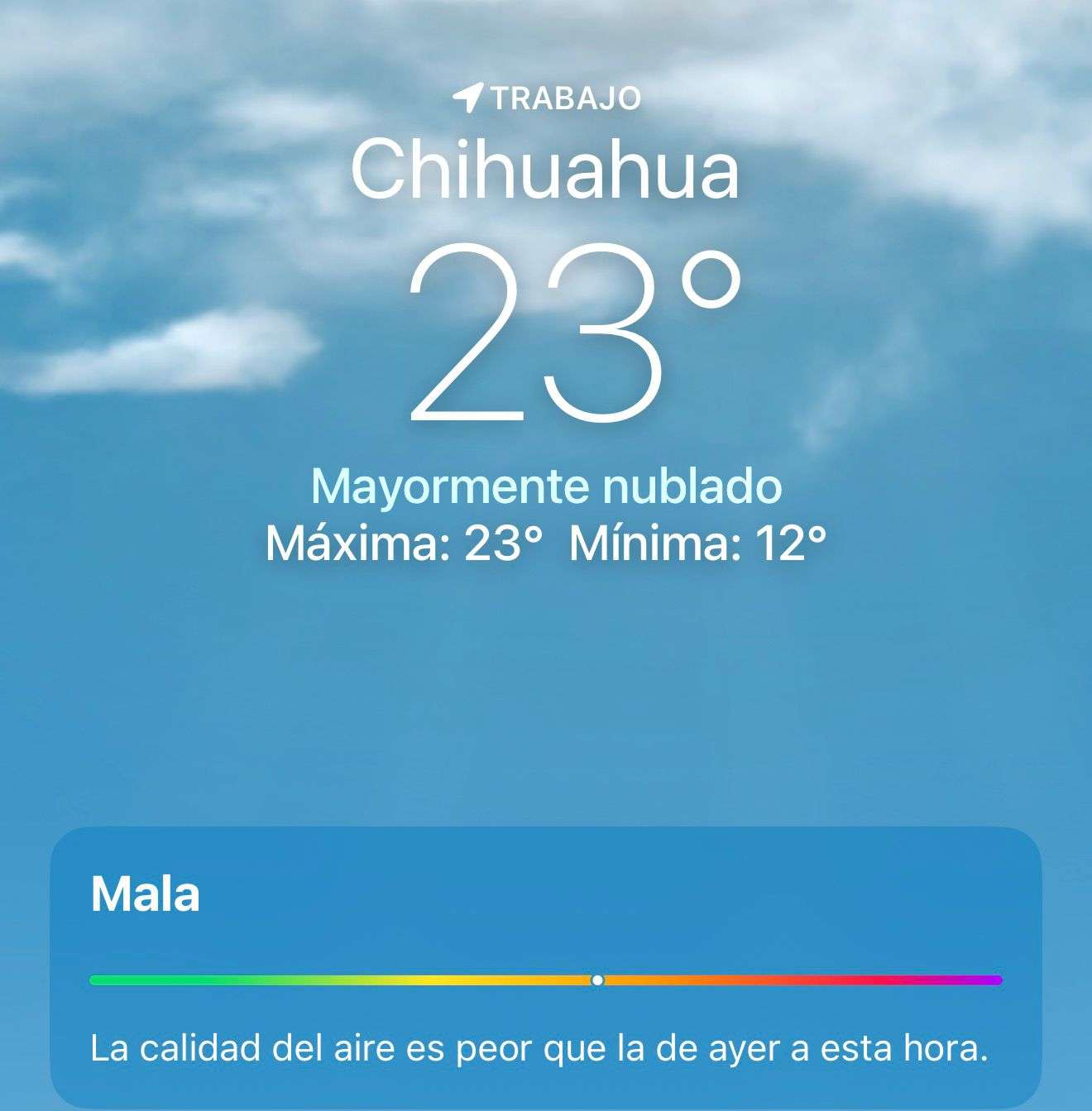
Task: Tap the location arrow icon above TRABAJO
Action: pos(470,98)
